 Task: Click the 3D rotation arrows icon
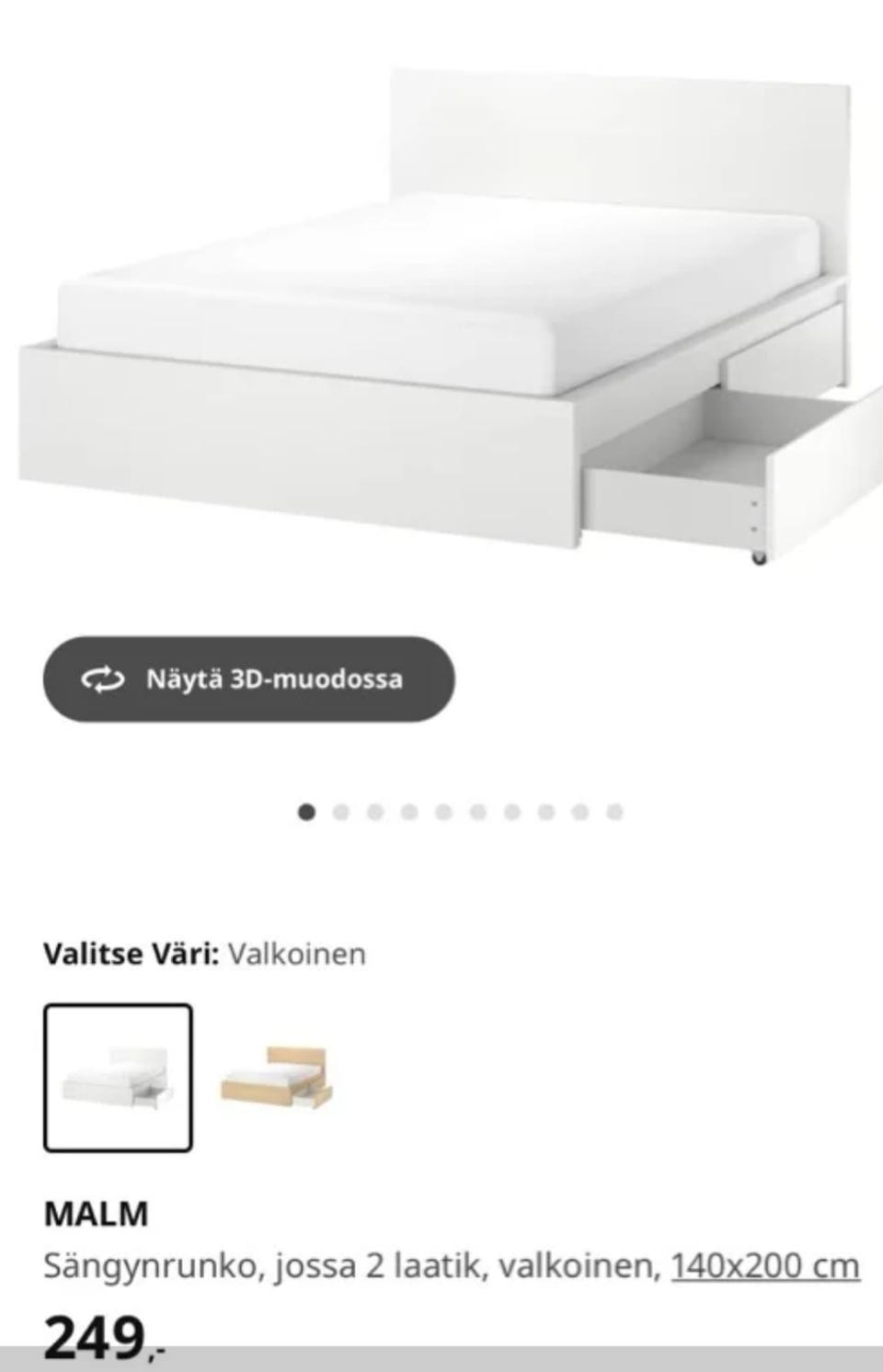coord(104,680)
